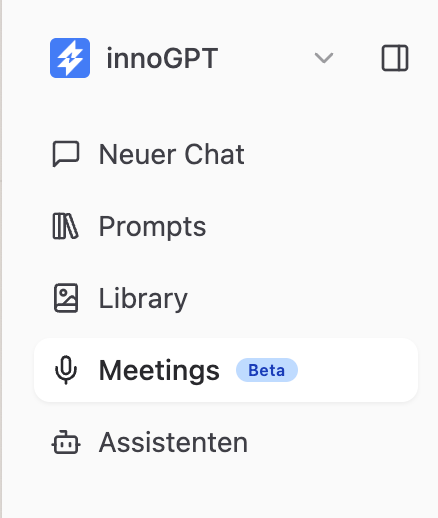Collapse the sidebar panel icon
438x518 pixels.
click(395, 58)
